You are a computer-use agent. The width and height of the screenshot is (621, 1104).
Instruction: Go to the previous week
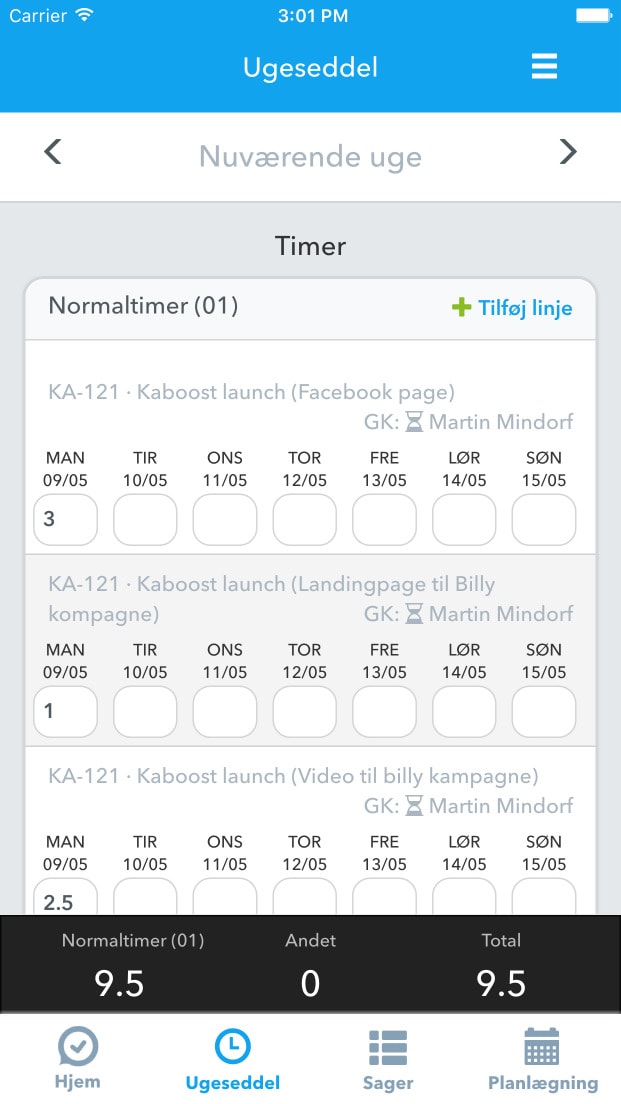(x=53, y=152)
